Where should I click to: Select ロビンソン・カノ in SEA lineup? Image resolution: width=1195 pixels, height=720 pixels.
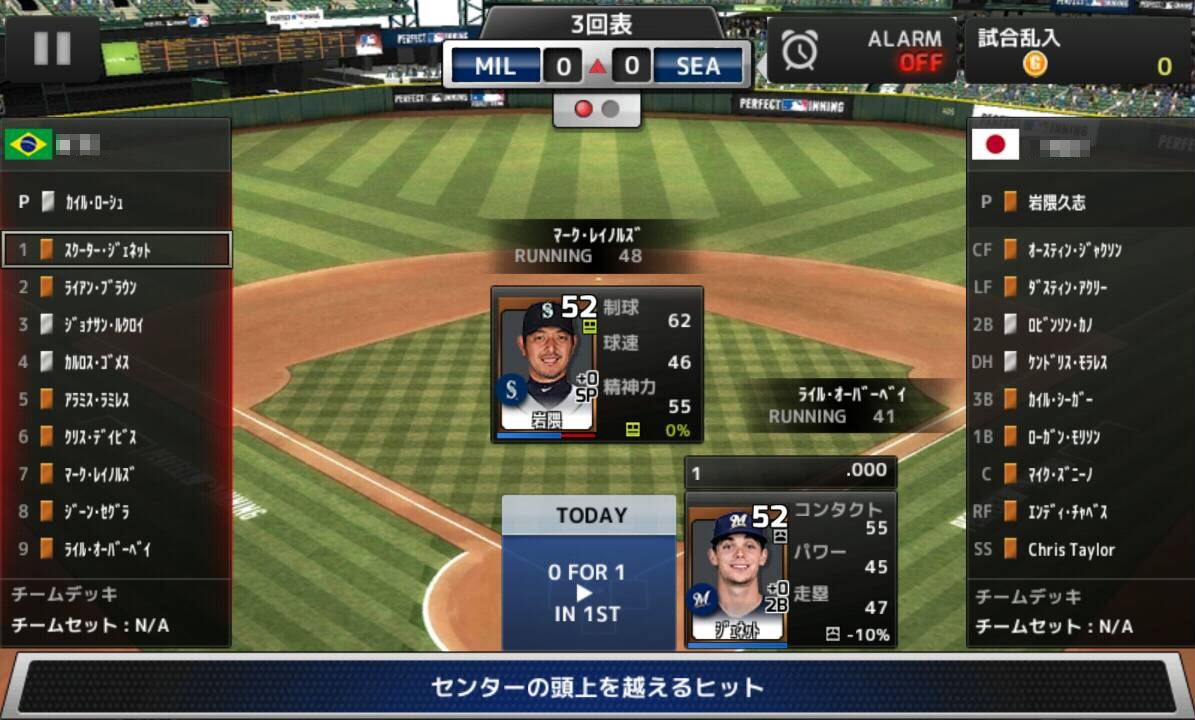pyautogui.click(x=1078, y=325)
